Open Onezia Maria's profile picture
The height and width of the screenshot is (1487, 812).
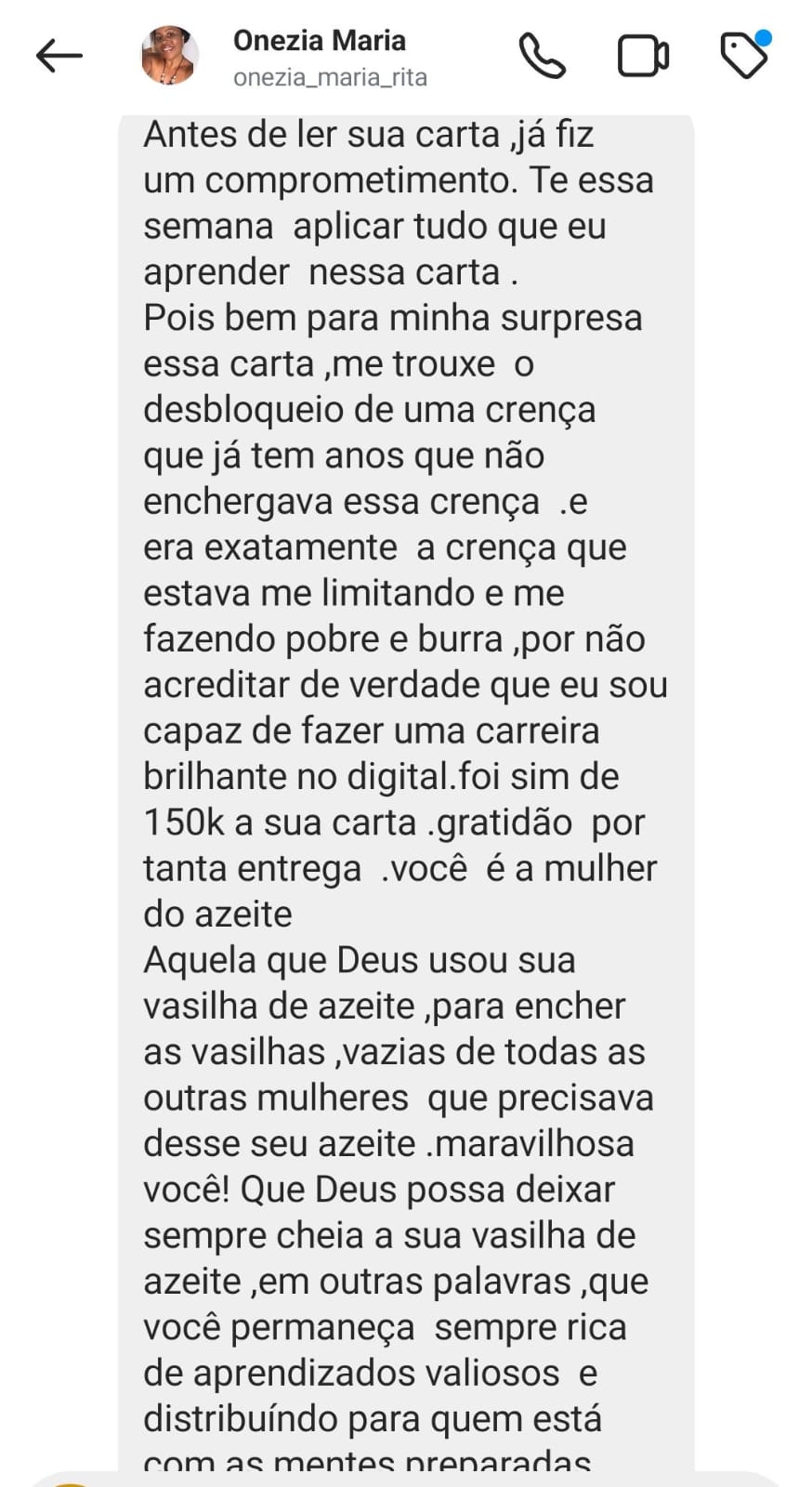point(169,56)
